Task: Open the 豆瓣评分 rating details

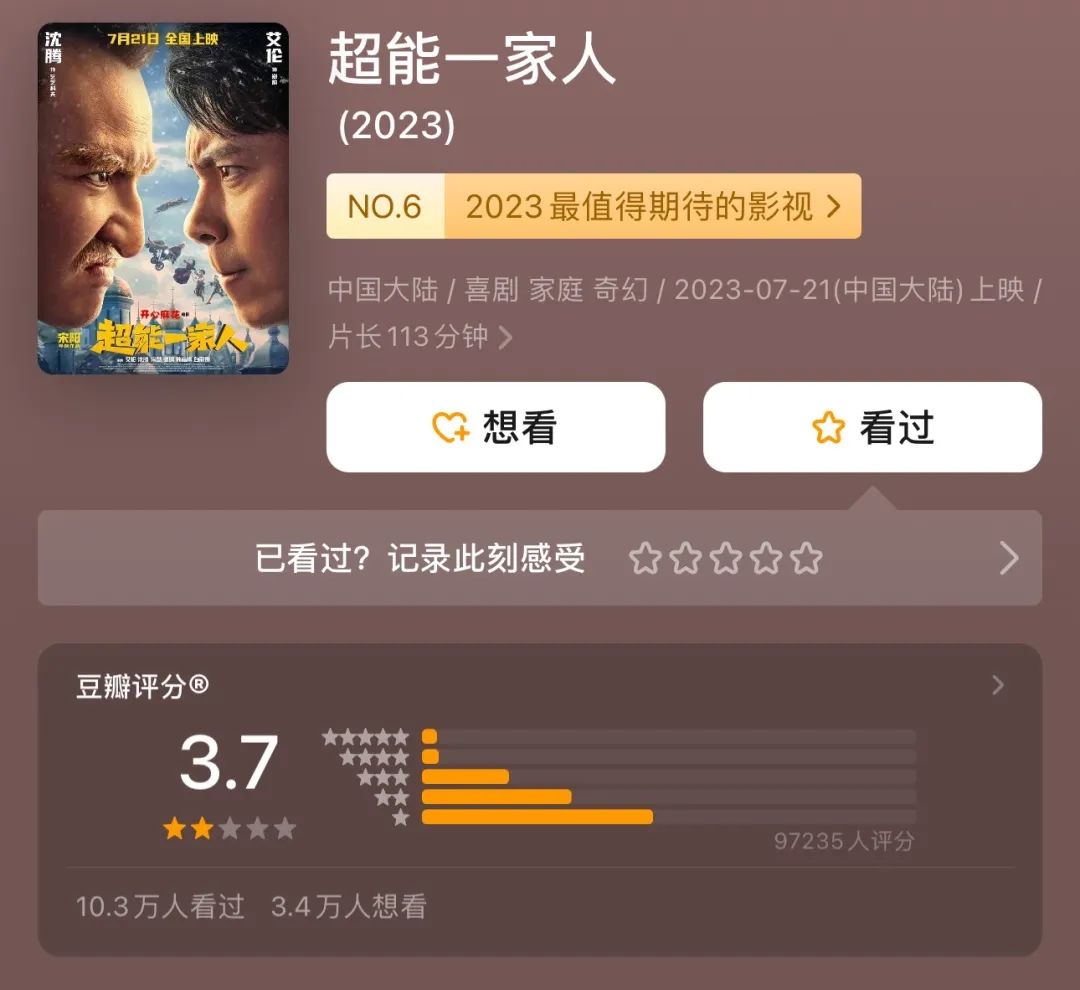Action: click(x=996, y=686)
